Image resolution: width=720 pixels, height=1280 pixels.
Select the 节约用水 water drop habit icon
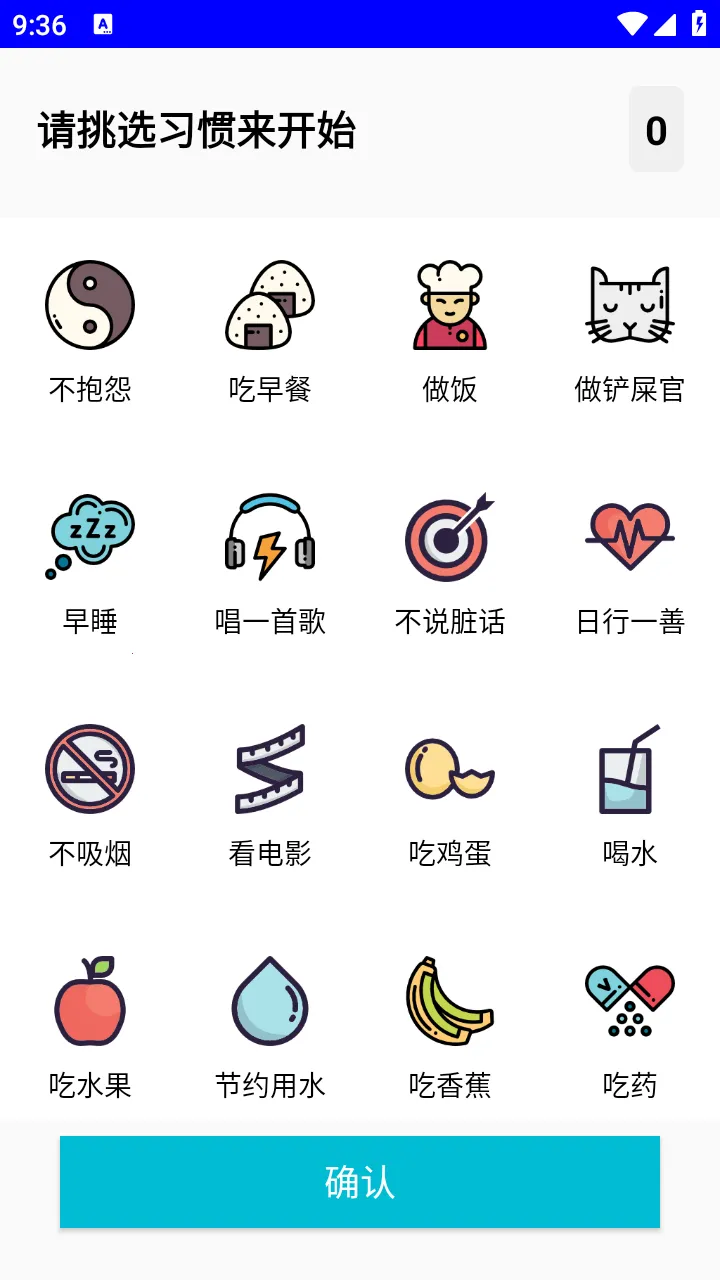coord(270,1001)
